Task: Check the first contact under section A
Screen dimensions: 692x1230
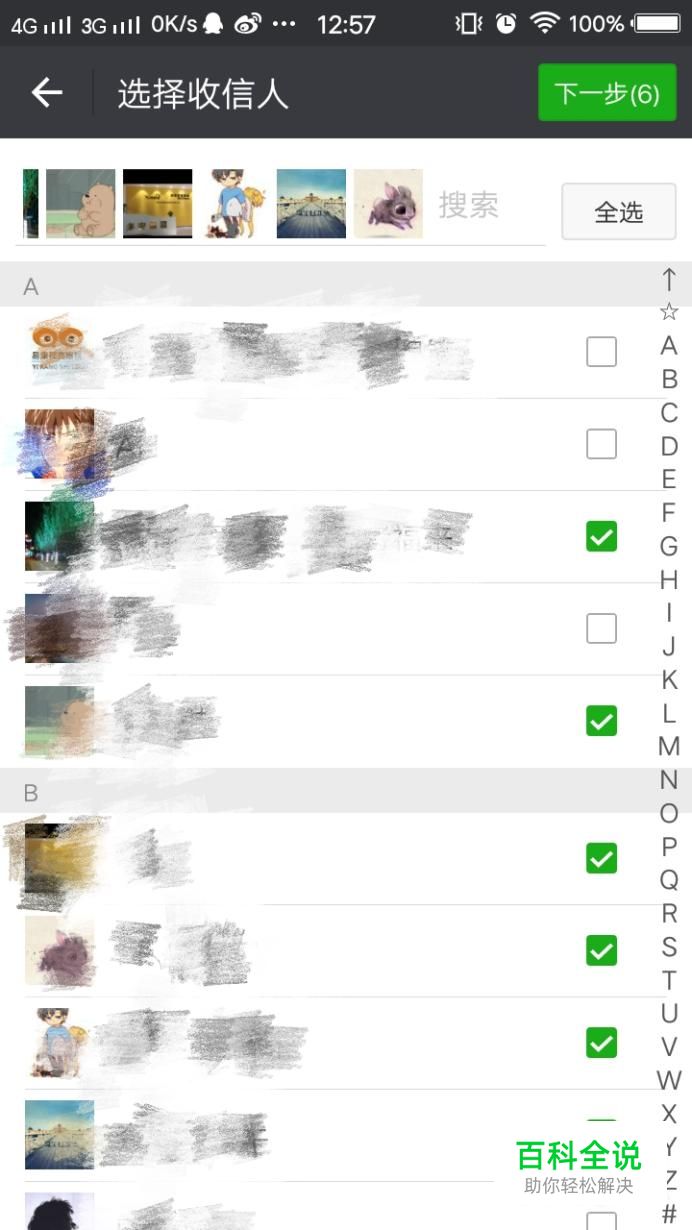Action: pos(601,352)
